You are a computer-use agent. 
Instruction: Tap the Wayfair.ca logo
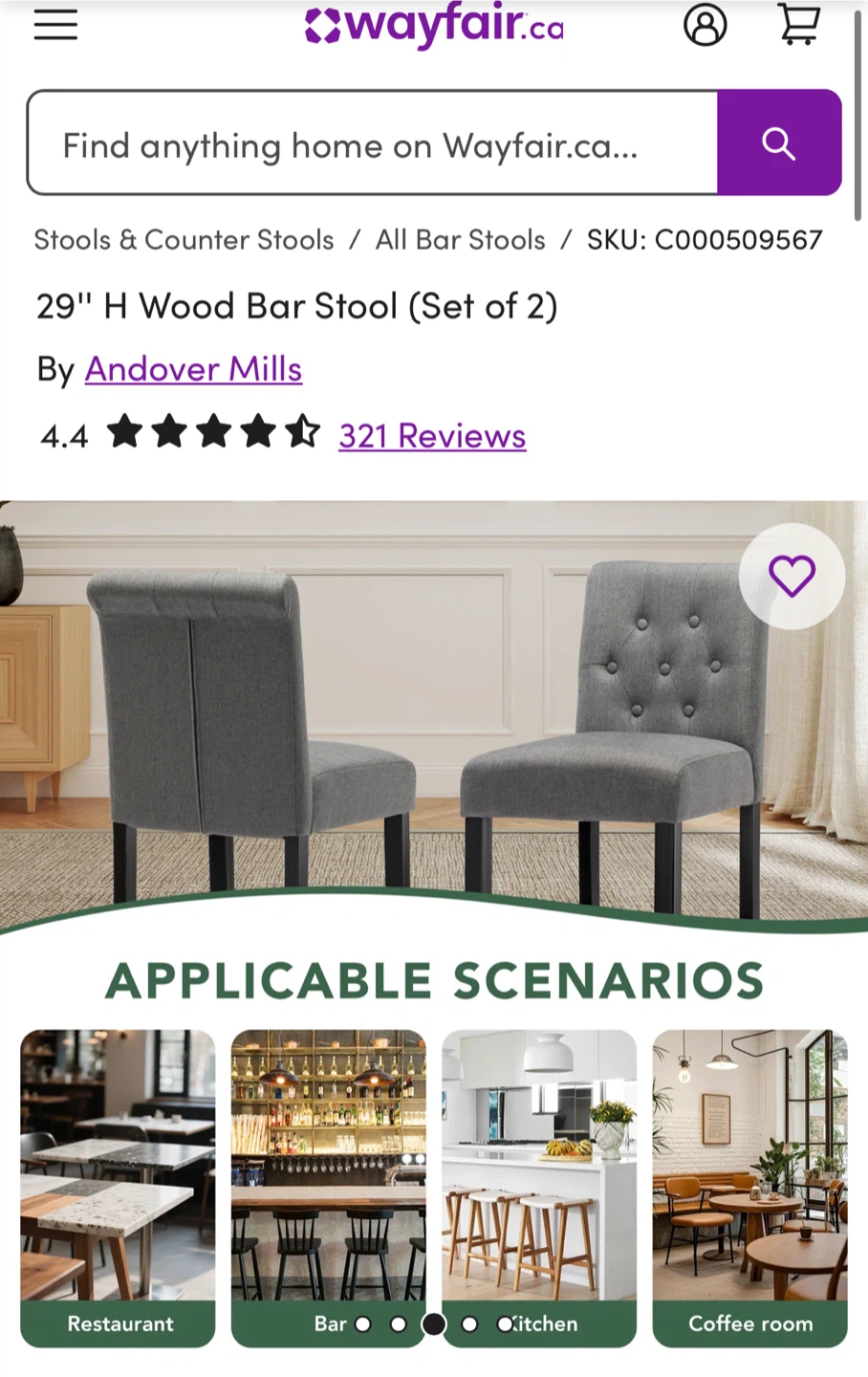[x=433, y=26]
